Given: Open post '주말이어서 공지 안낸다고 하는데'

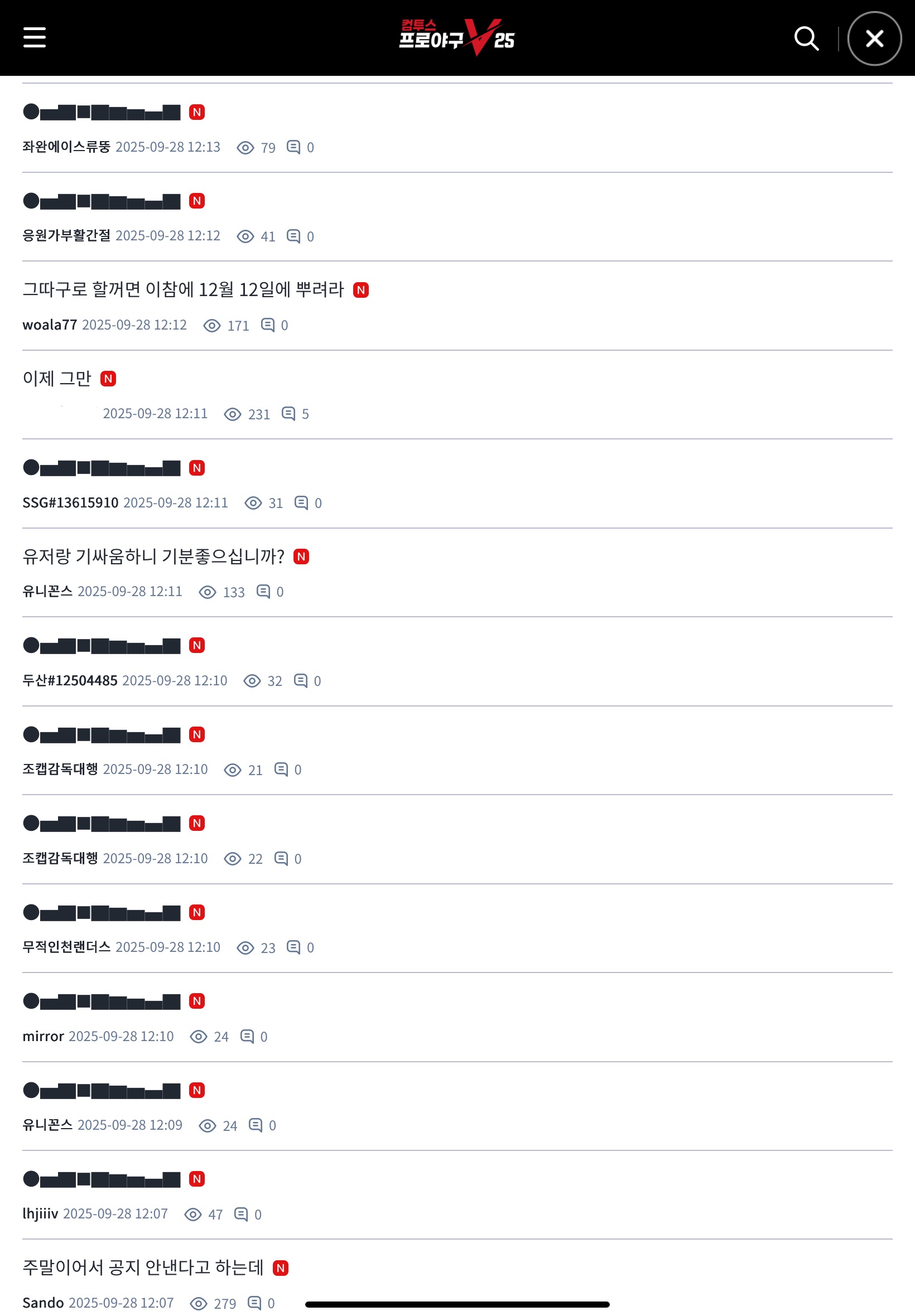Looking at the screenshot, I should [x=143, y=1267].
